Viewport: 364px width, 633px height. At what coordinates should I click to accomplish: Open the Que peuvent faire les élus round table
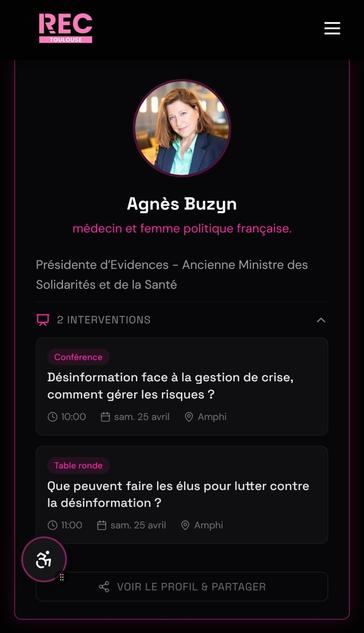click(x=182, y=495)
